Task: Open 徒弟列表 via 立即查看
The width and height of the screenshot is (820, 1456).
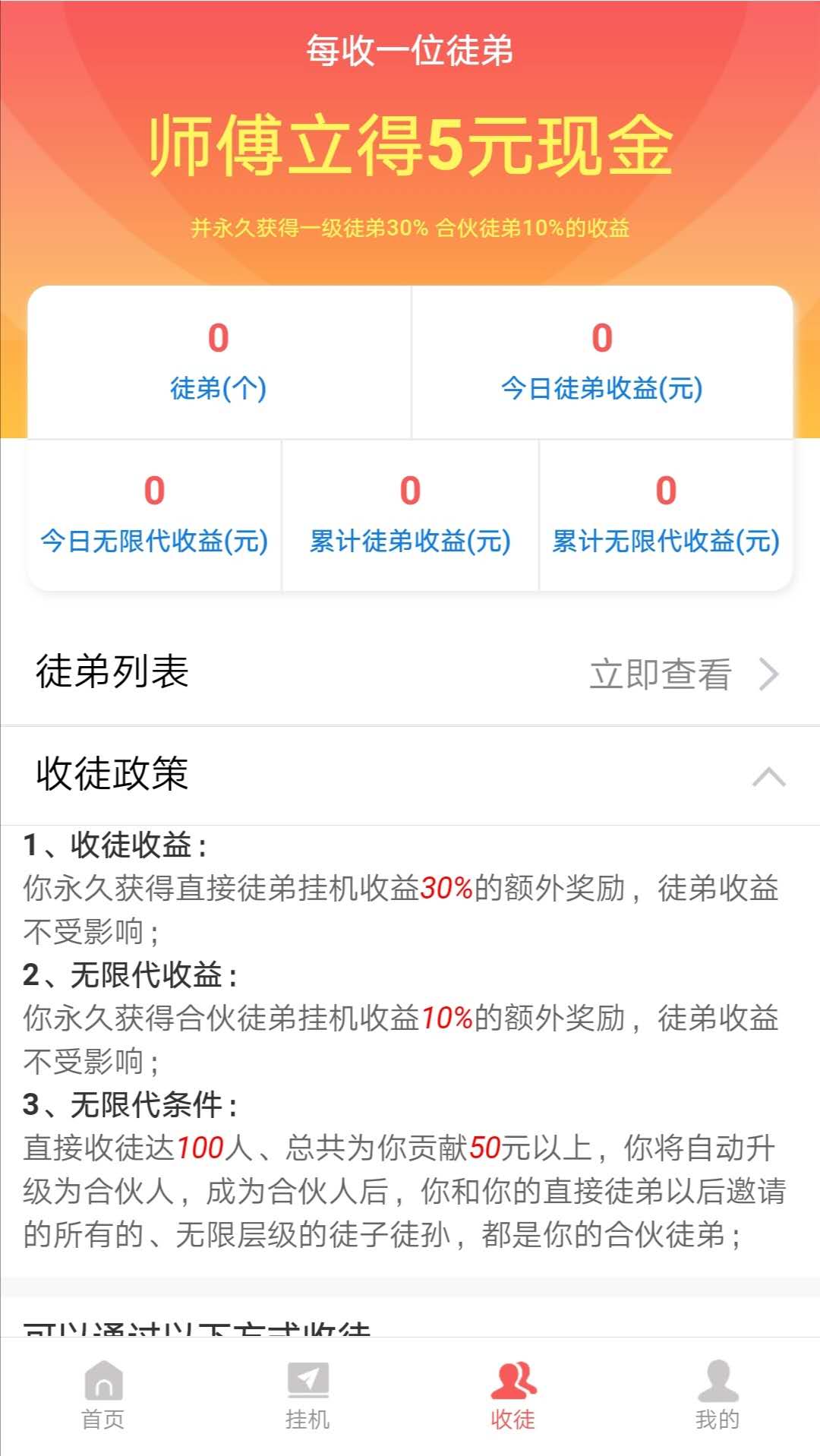Action: 684,674
